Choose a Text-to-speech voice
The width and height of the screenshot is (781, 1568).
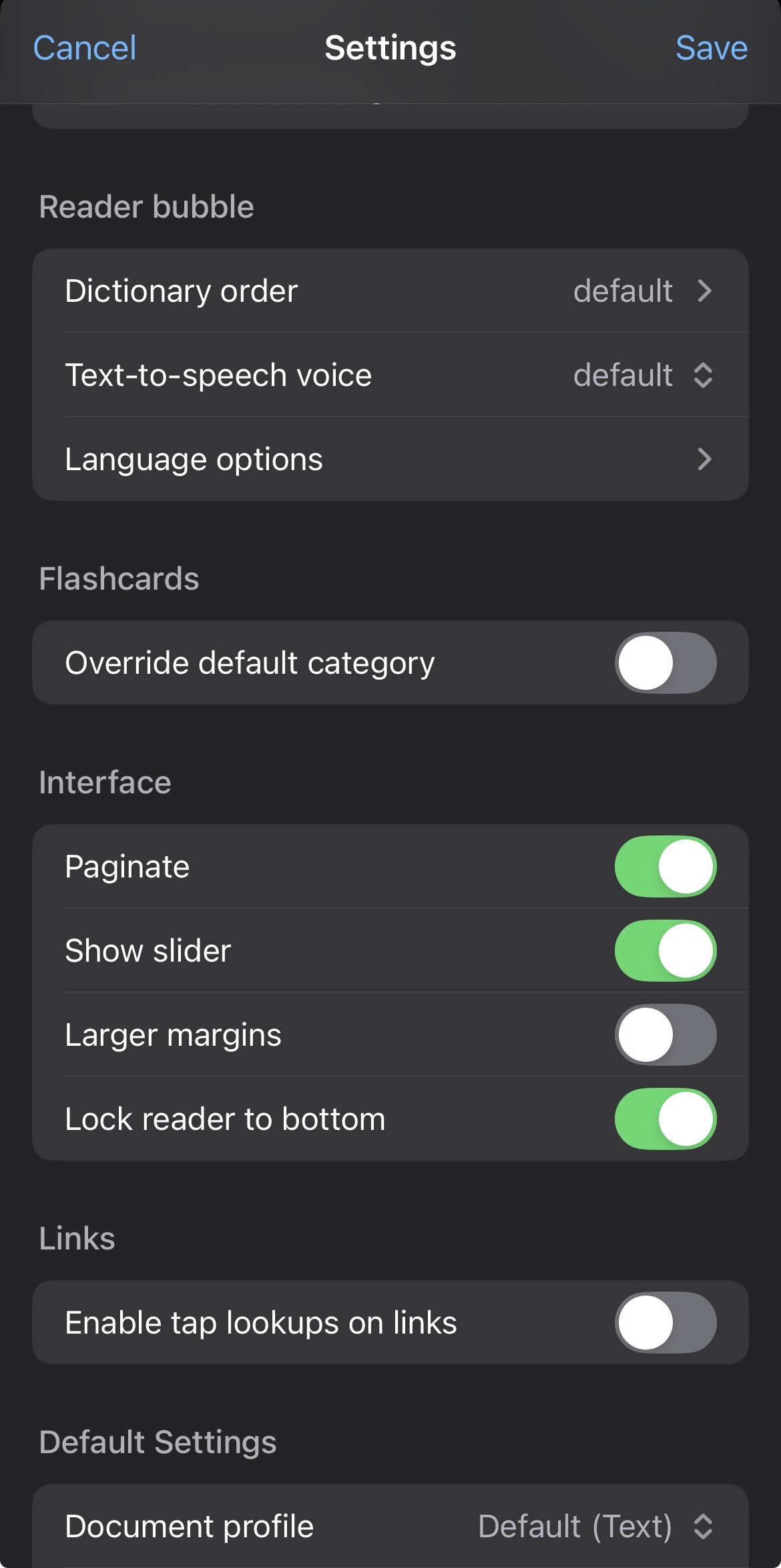click(x=642, y=375)
